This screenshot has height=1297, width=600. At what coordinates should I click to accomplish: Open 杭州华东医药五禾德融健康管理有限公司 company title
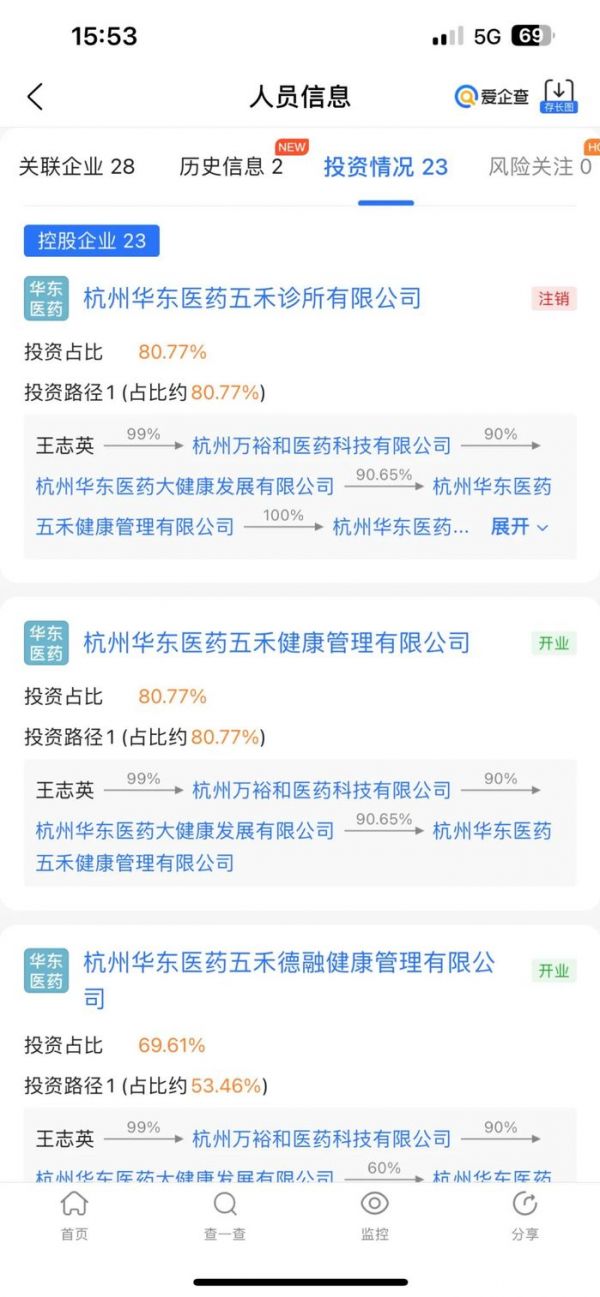(x=290, y=980)
